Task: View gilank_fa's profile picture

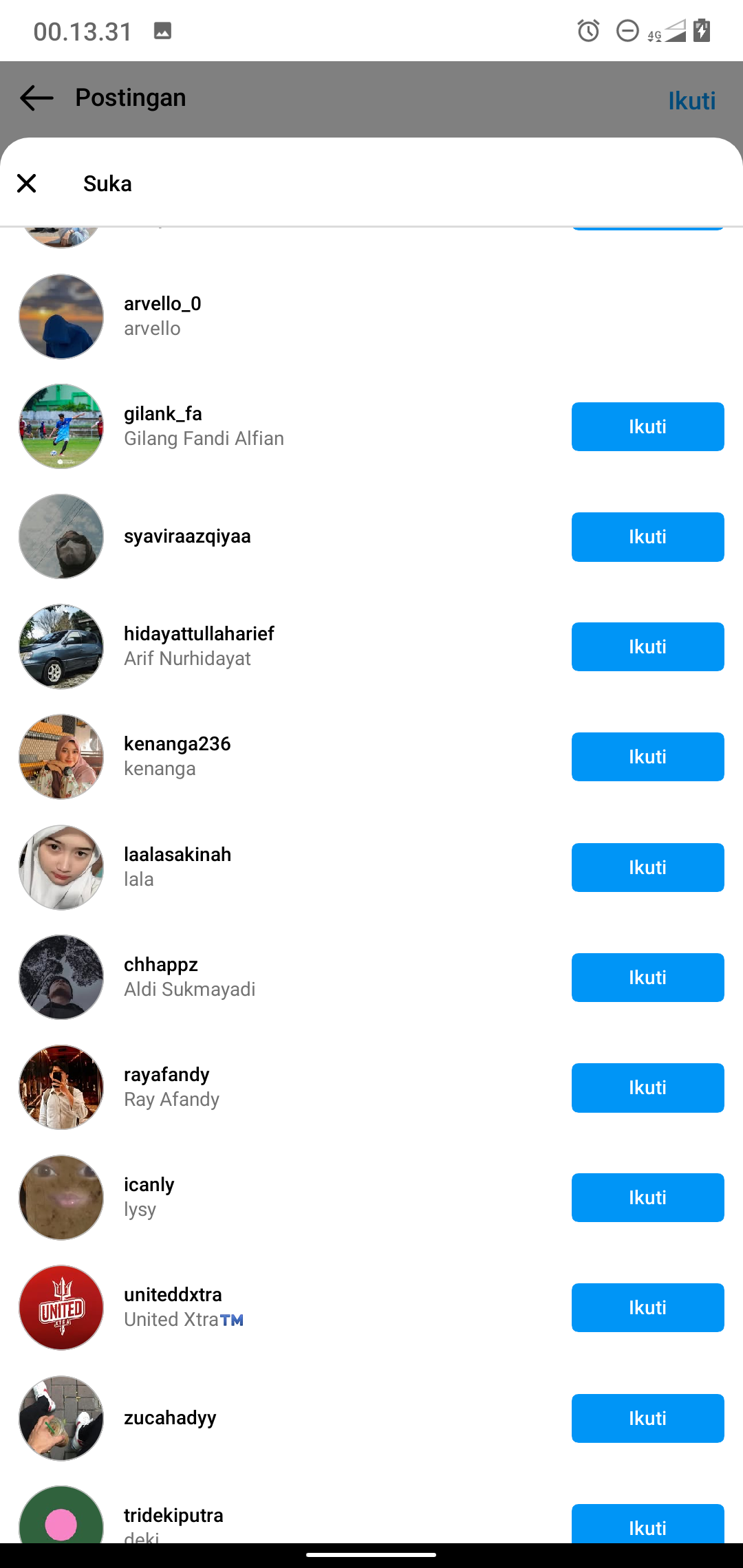Action: [x=61, y=427]
